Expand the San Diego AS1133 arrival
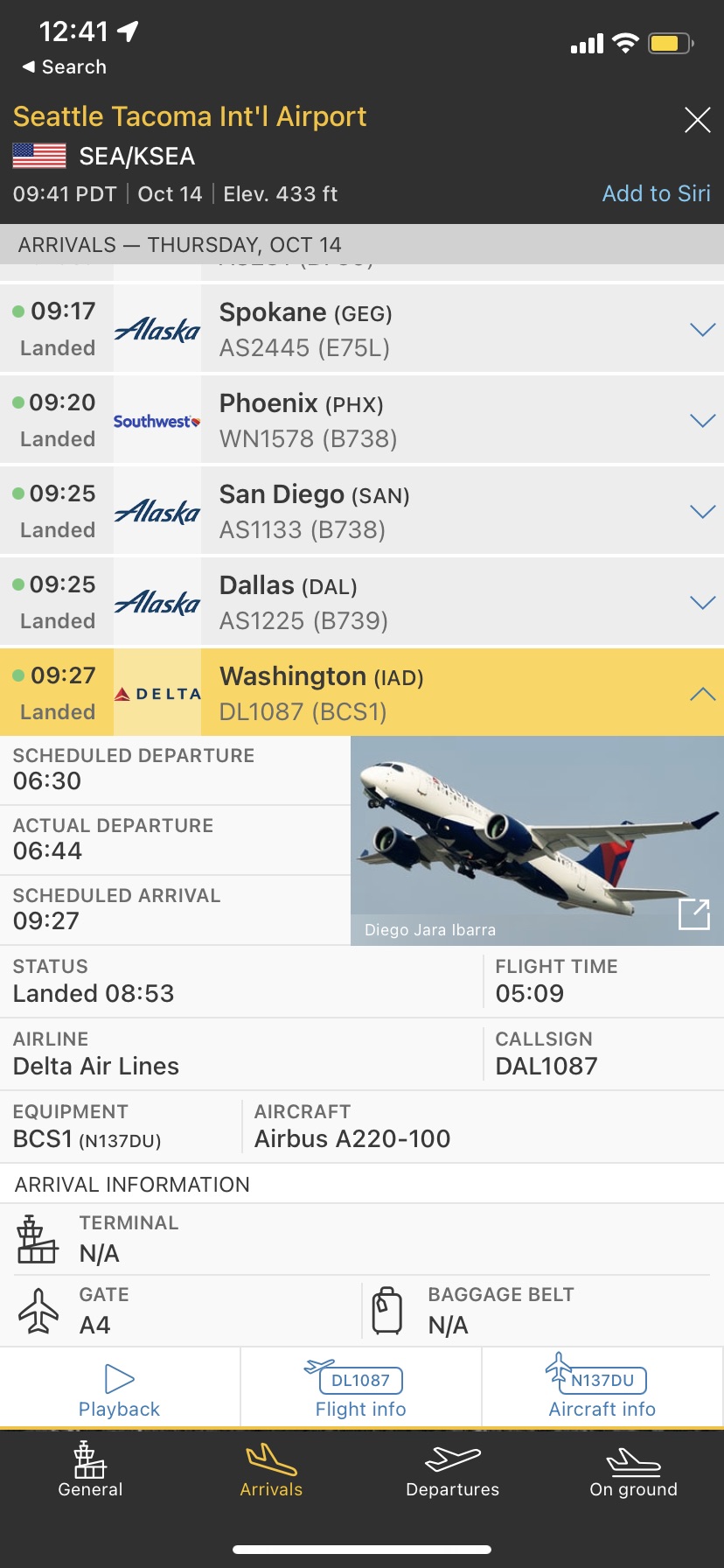 point(702,512)
